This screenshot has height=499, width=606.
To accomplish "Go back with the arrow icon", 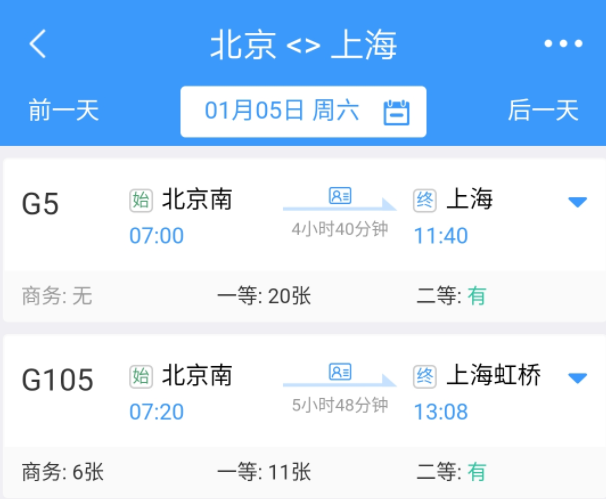I will [x=38, y=44].
